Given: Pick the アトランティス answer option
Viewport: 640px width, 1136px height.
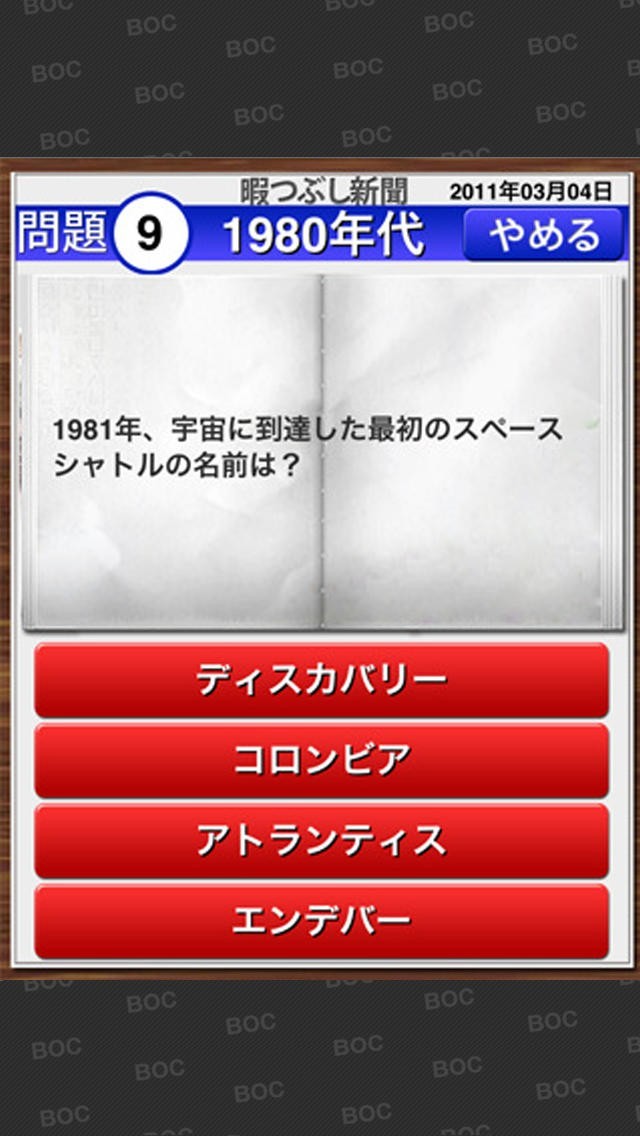Looking at the screenshot, I should [x=321, y=841].
